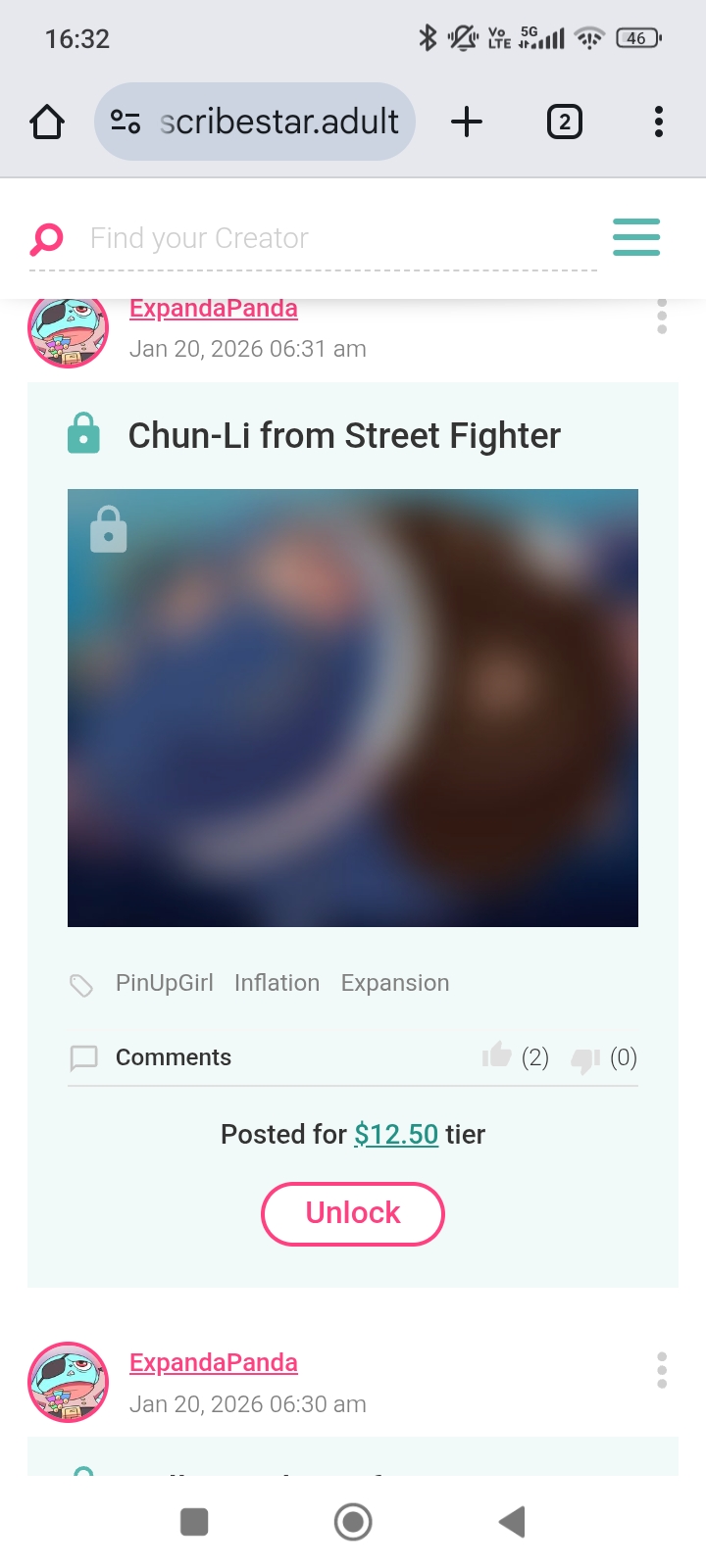706x1568 pixels.
Task: Unlock the Chun-Li post
Action: 353,1213
